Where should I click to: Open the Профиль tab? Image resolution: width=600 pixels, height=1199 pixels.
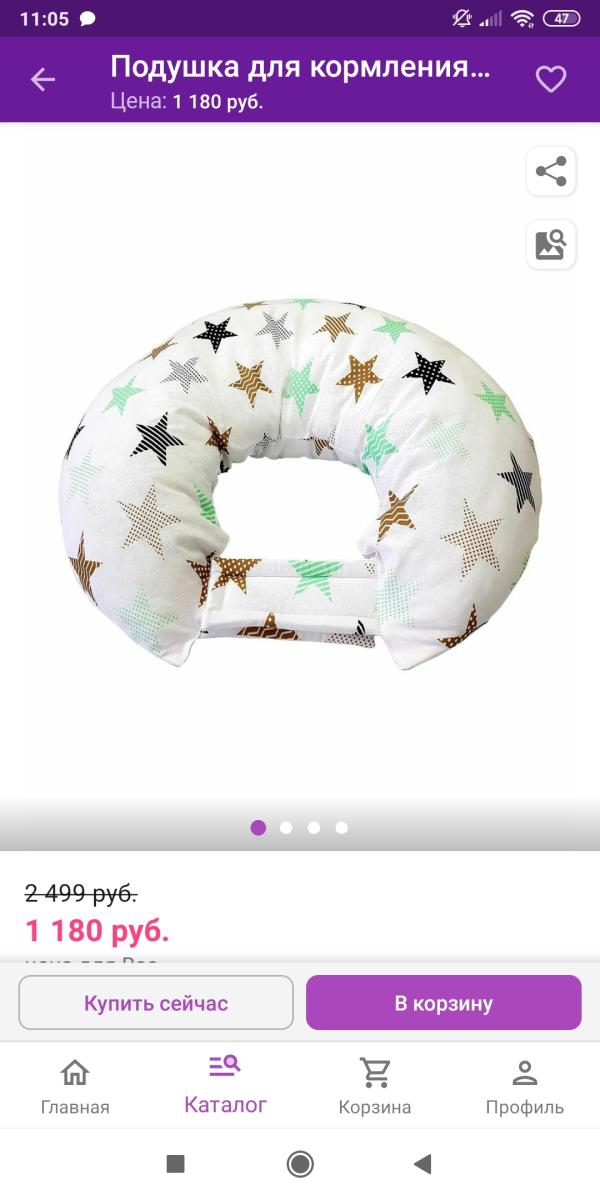click(x=525, y=1086)
